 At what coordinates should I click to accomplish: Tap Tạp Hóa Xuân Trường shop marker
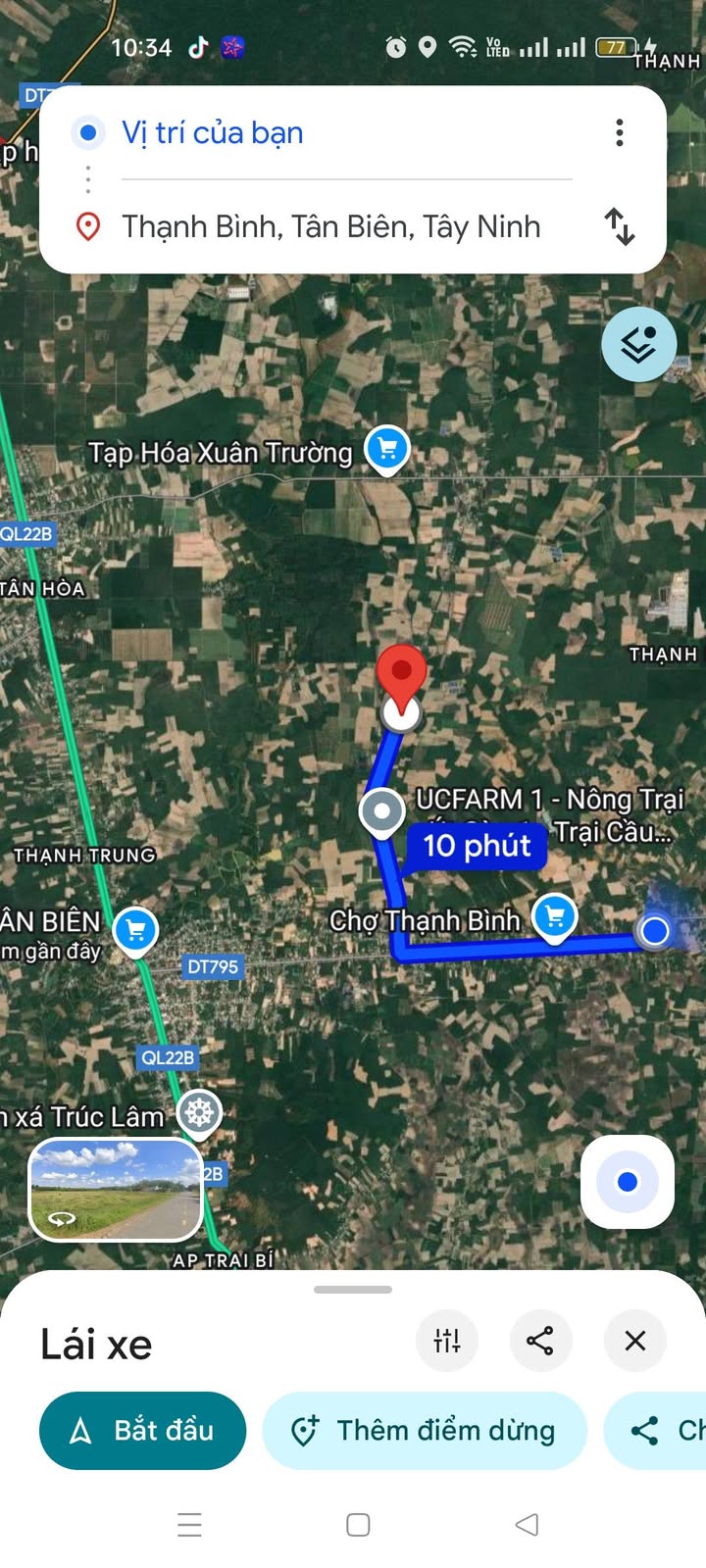point(386,449)
